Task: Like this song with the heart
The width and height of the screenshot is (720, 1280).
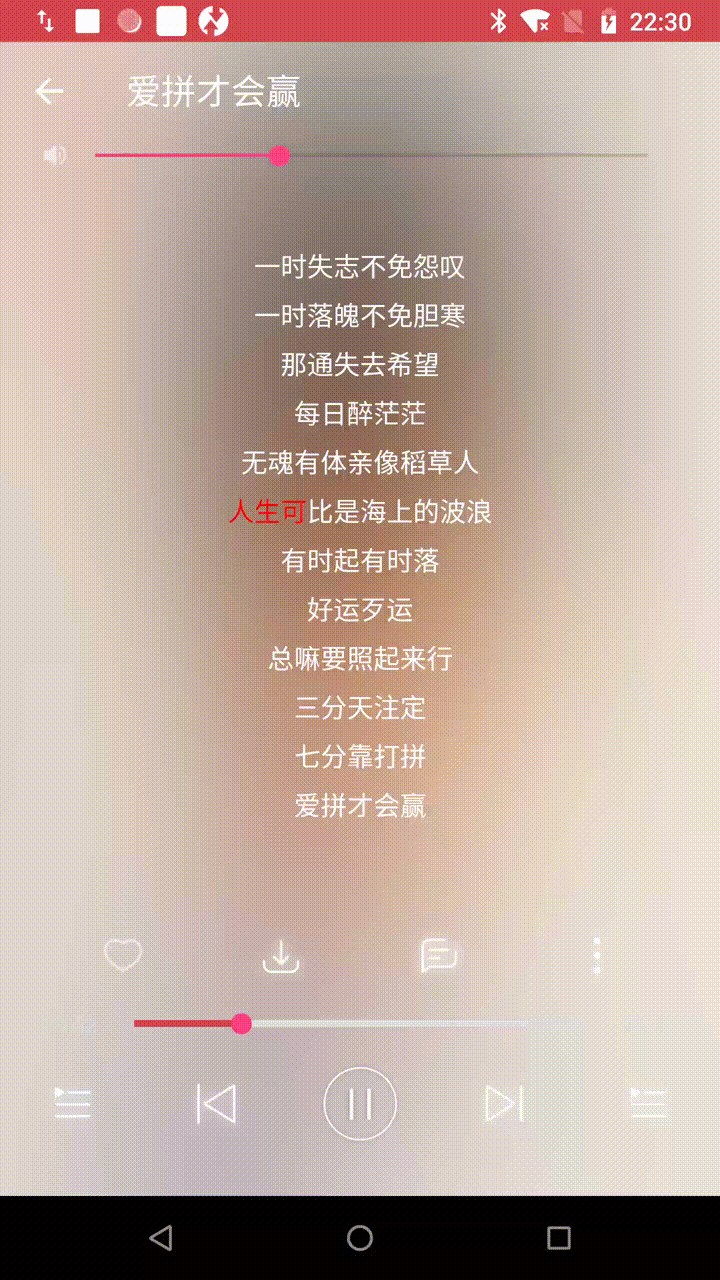Action: tap(124, 956)
